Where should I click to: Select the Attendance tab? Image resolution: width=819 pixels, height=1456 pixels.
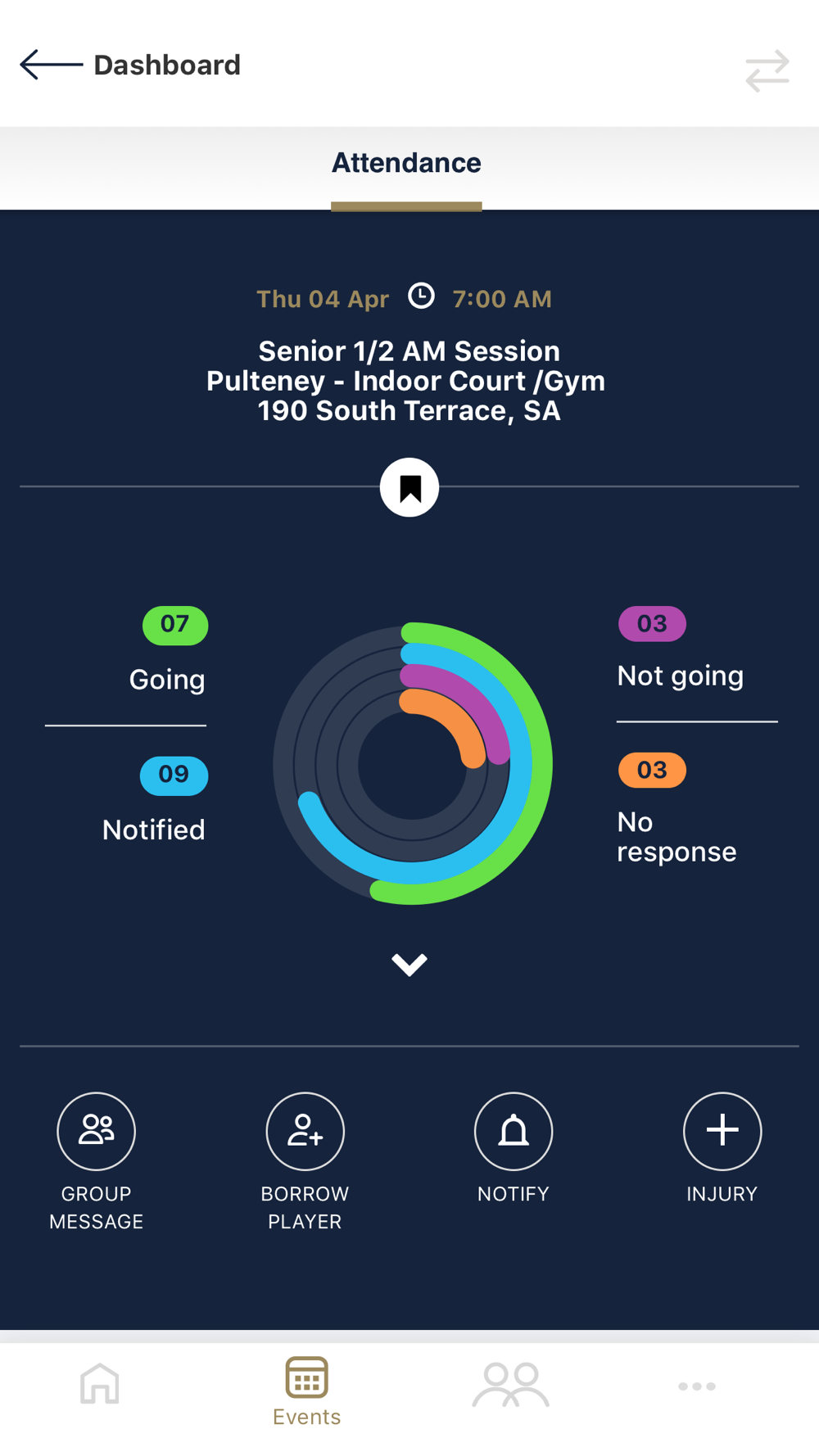(x=406, y=164)
